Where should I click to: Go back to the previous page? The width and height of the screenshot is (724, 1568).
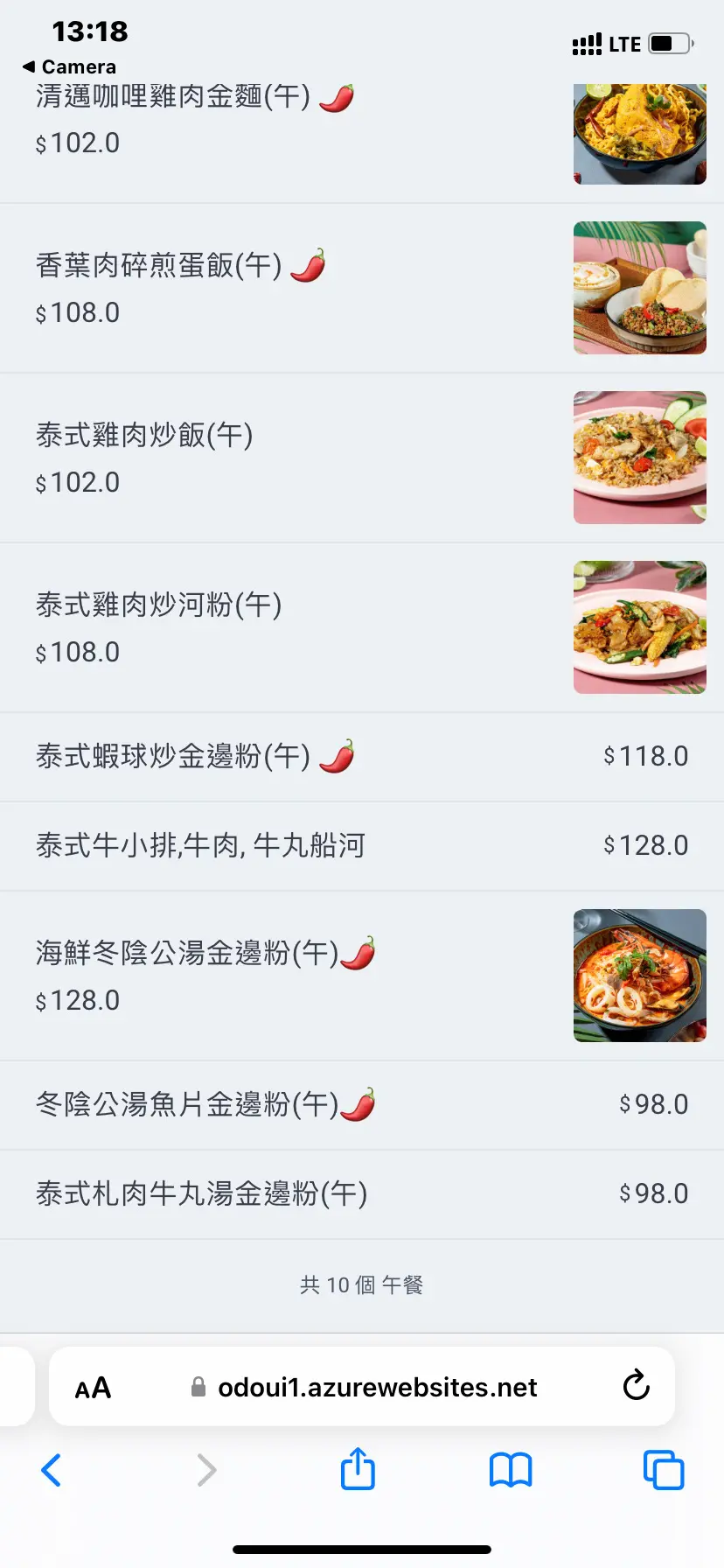click(x=52, y=1470)
